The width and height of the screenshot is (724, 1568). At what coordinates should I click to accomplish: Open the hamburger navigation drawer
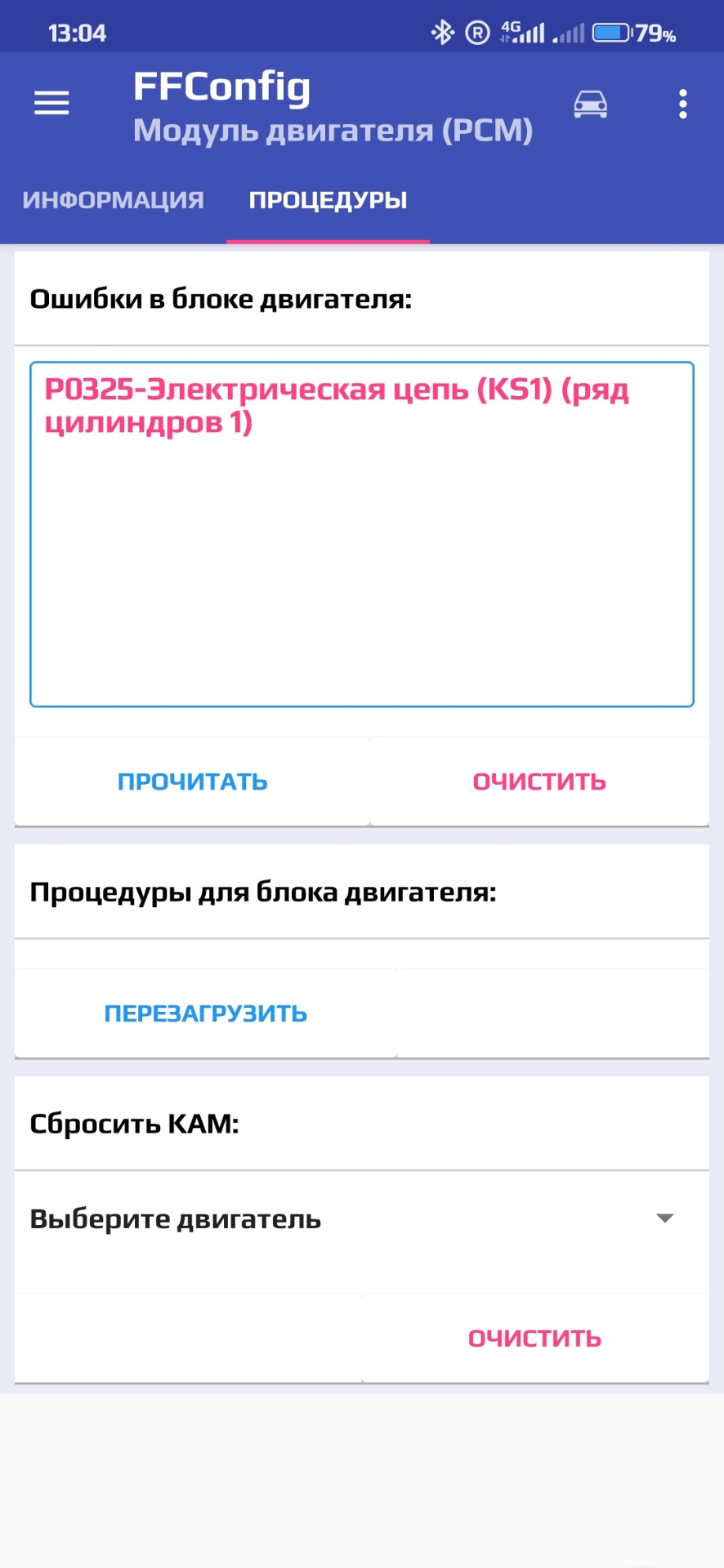[51, 104]
